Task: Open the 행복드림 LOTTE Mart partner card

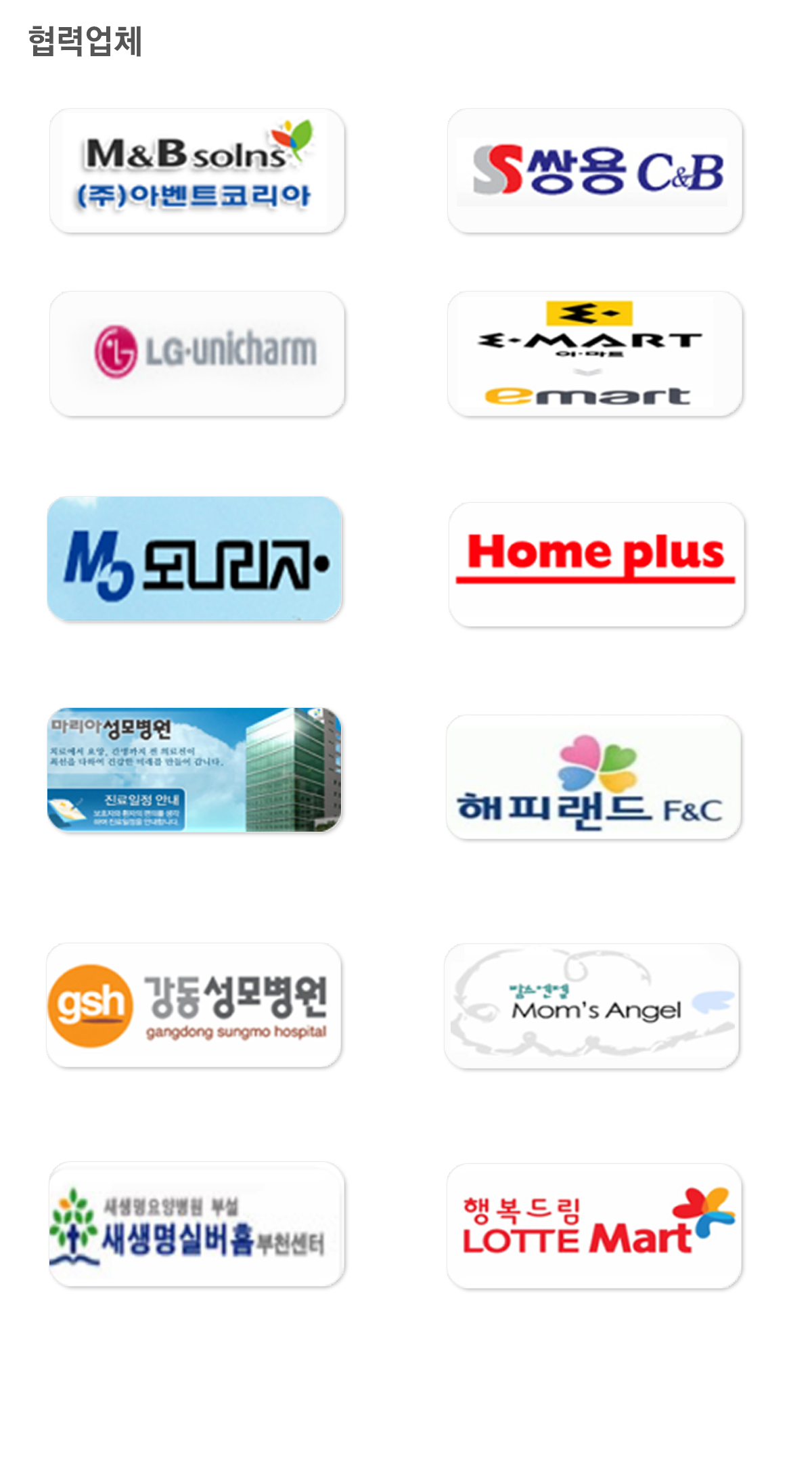Action: (594, 1226)
